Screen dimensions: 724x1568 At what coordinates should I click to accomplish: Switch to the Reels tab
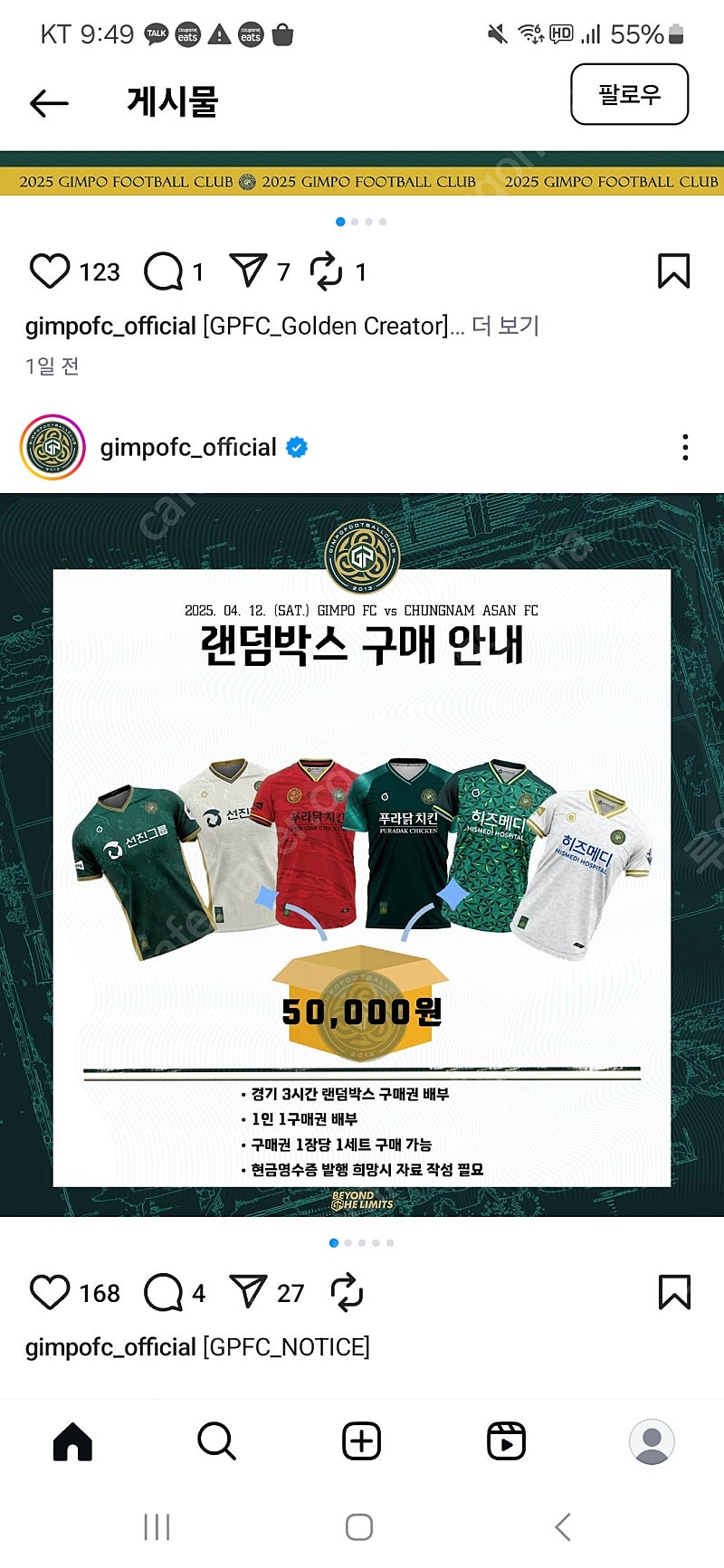click(x=506, y=1441)
